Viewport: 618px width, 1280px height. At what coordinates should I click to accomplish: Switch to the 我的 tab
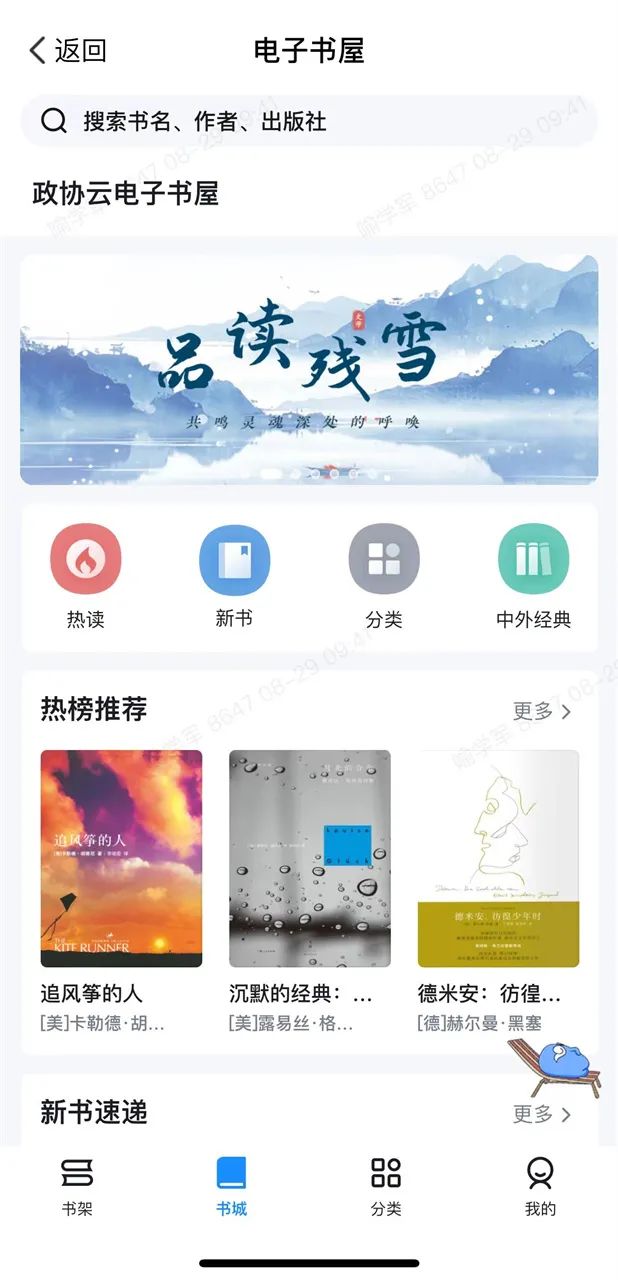click(x=540, y=1186)
